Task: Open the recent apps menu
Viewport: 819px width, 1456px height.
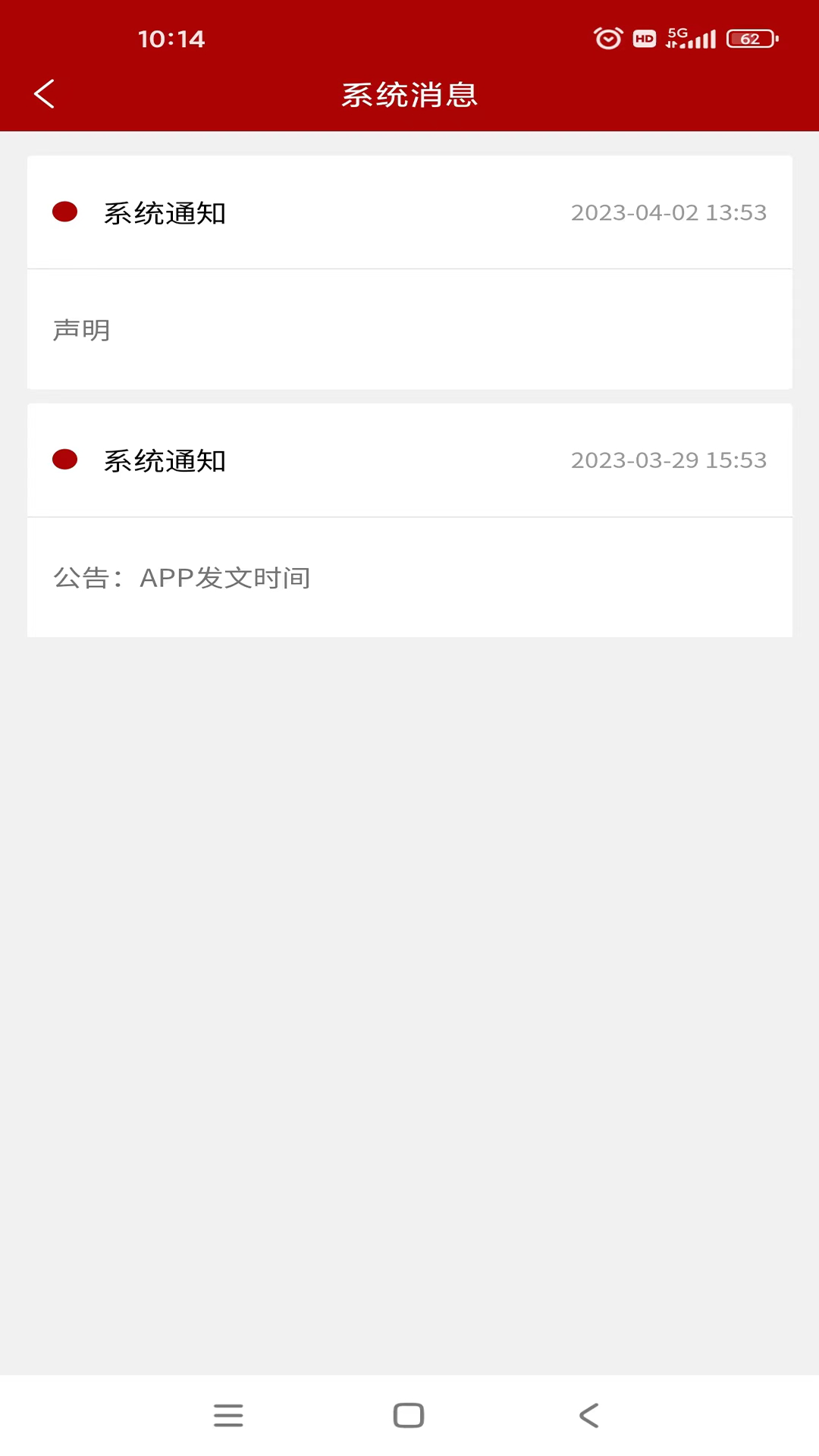Action: point(228,1415)
